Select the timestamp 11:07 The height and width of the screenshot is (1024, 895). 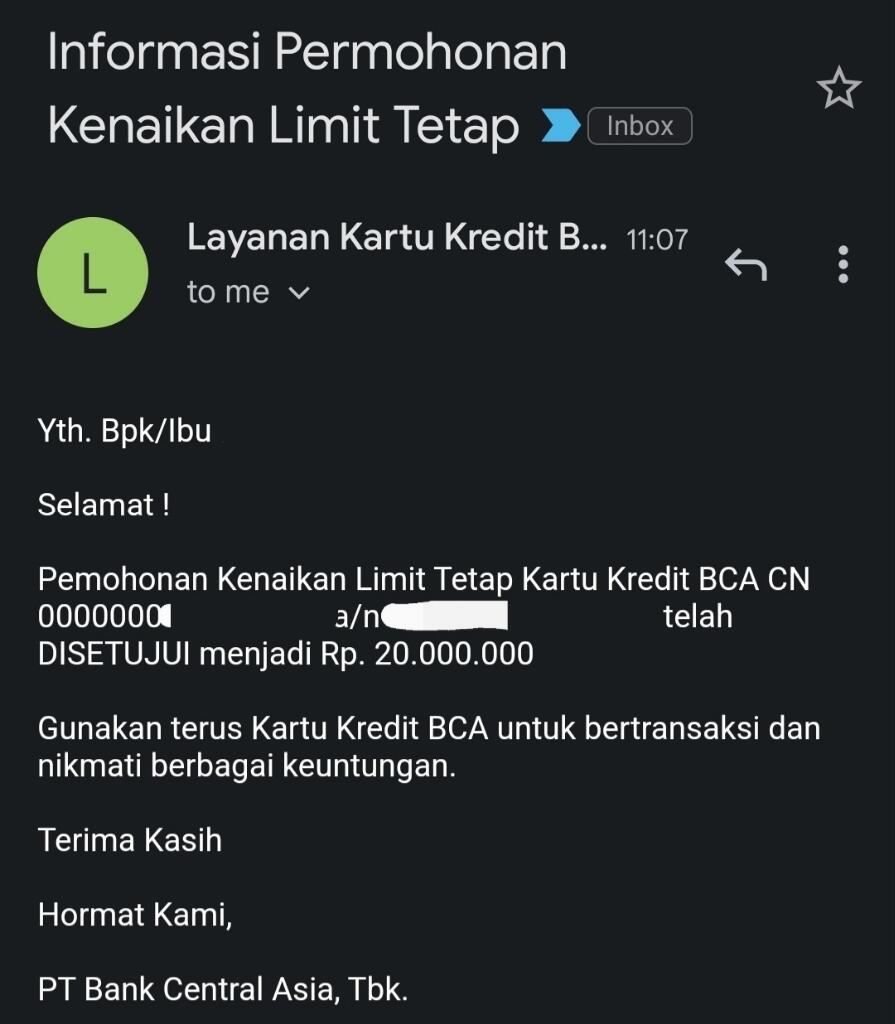pyautogui.click(x=659, y=238)
